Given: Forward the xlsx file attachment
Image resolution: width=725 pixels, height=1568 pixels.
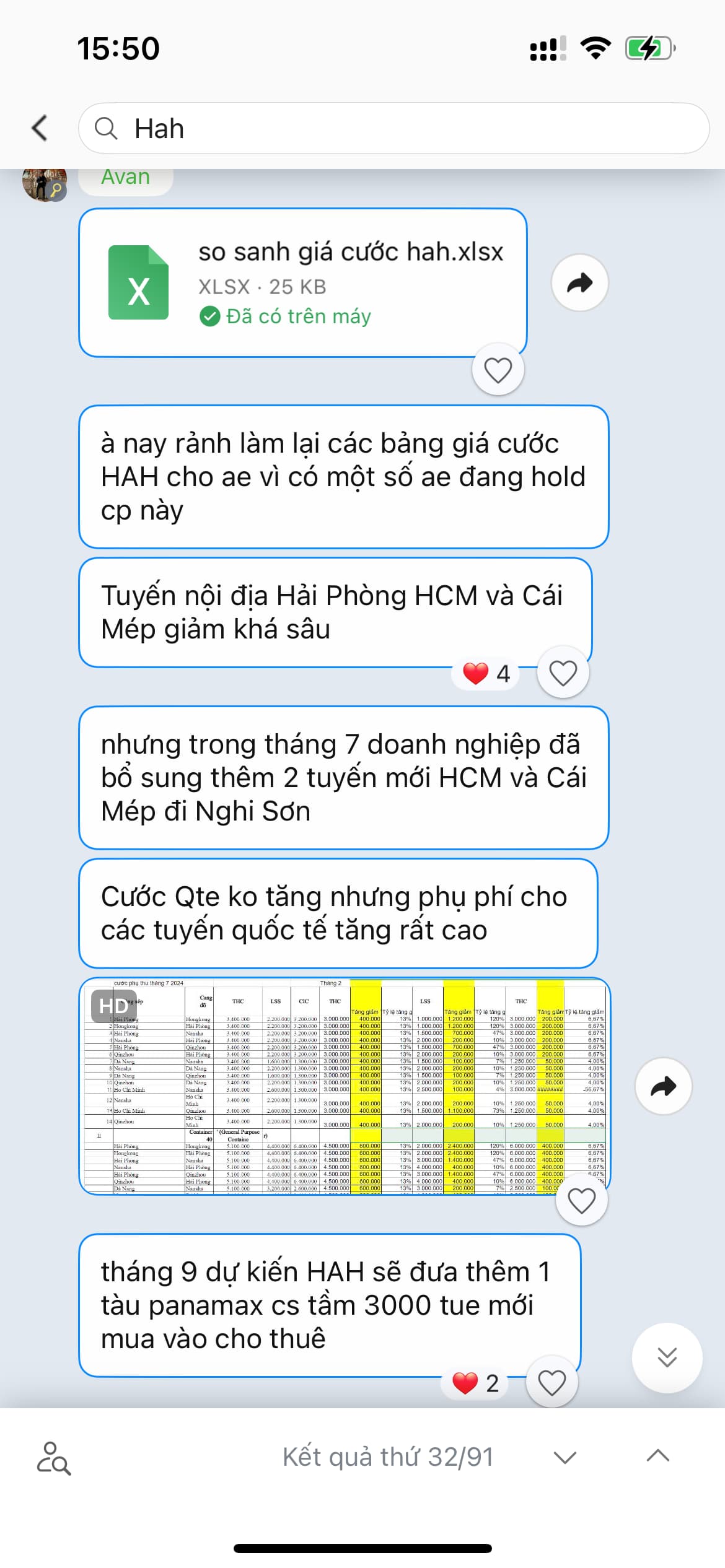Looking at the screenshot, I should coord(579,283).
